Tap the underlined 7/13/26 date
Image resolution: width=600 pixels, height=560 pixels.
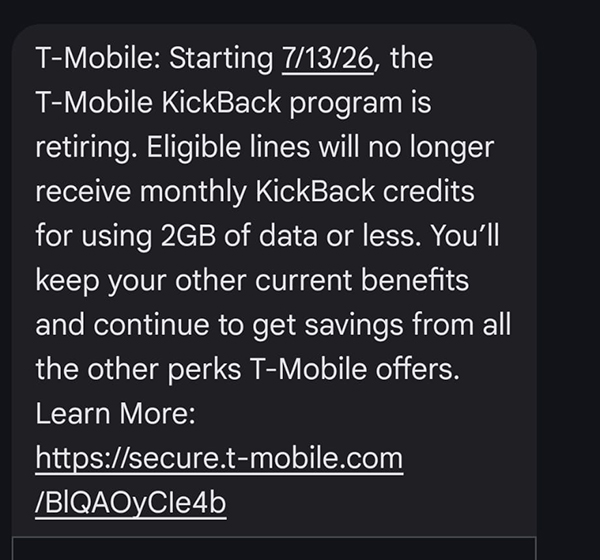pos(328,59)
